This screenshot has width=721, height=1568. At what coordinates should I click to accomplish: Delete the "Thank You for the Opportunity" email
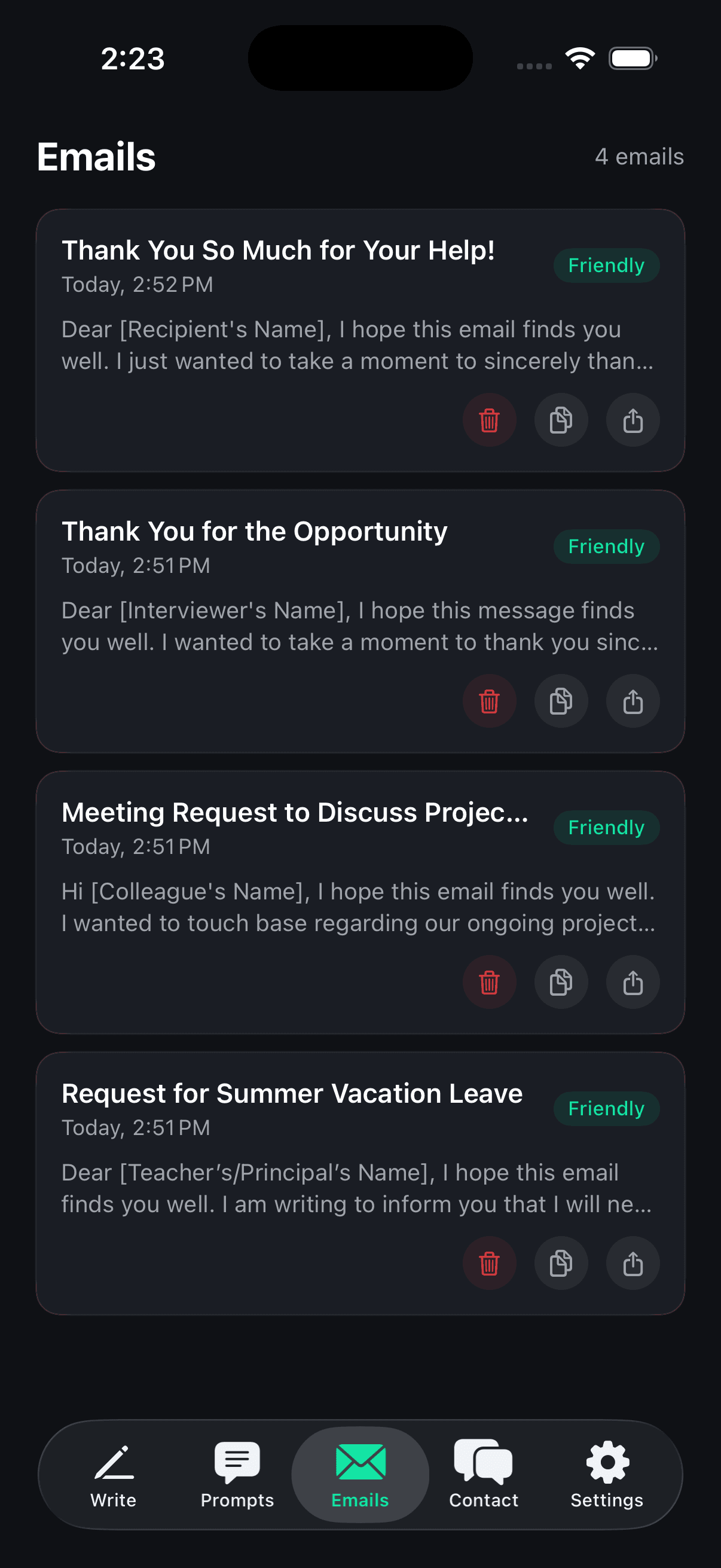(489, 701)
